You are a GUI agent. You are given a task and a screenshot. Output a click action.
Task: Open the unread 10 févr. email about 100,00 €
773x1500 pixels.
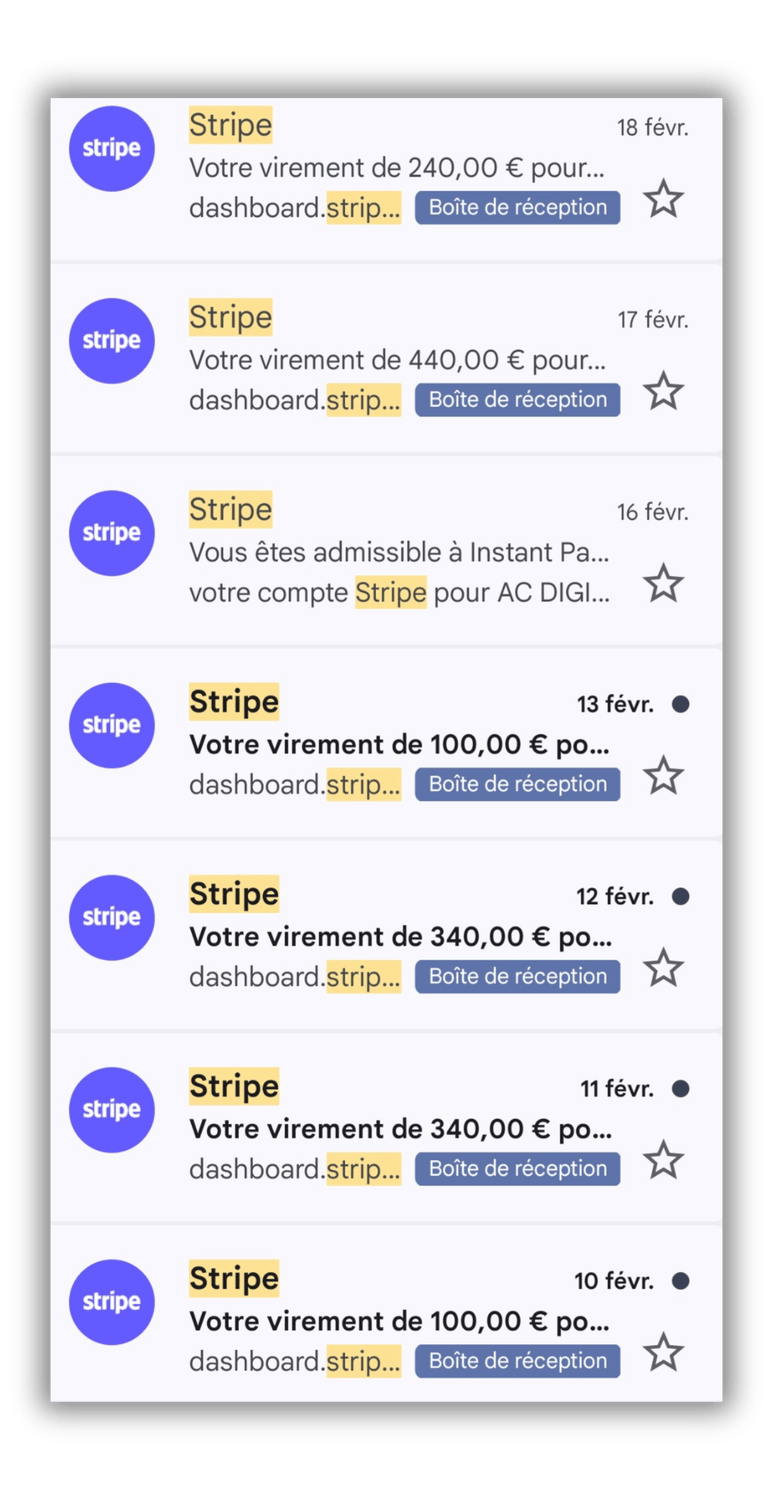click(398, 1321)
